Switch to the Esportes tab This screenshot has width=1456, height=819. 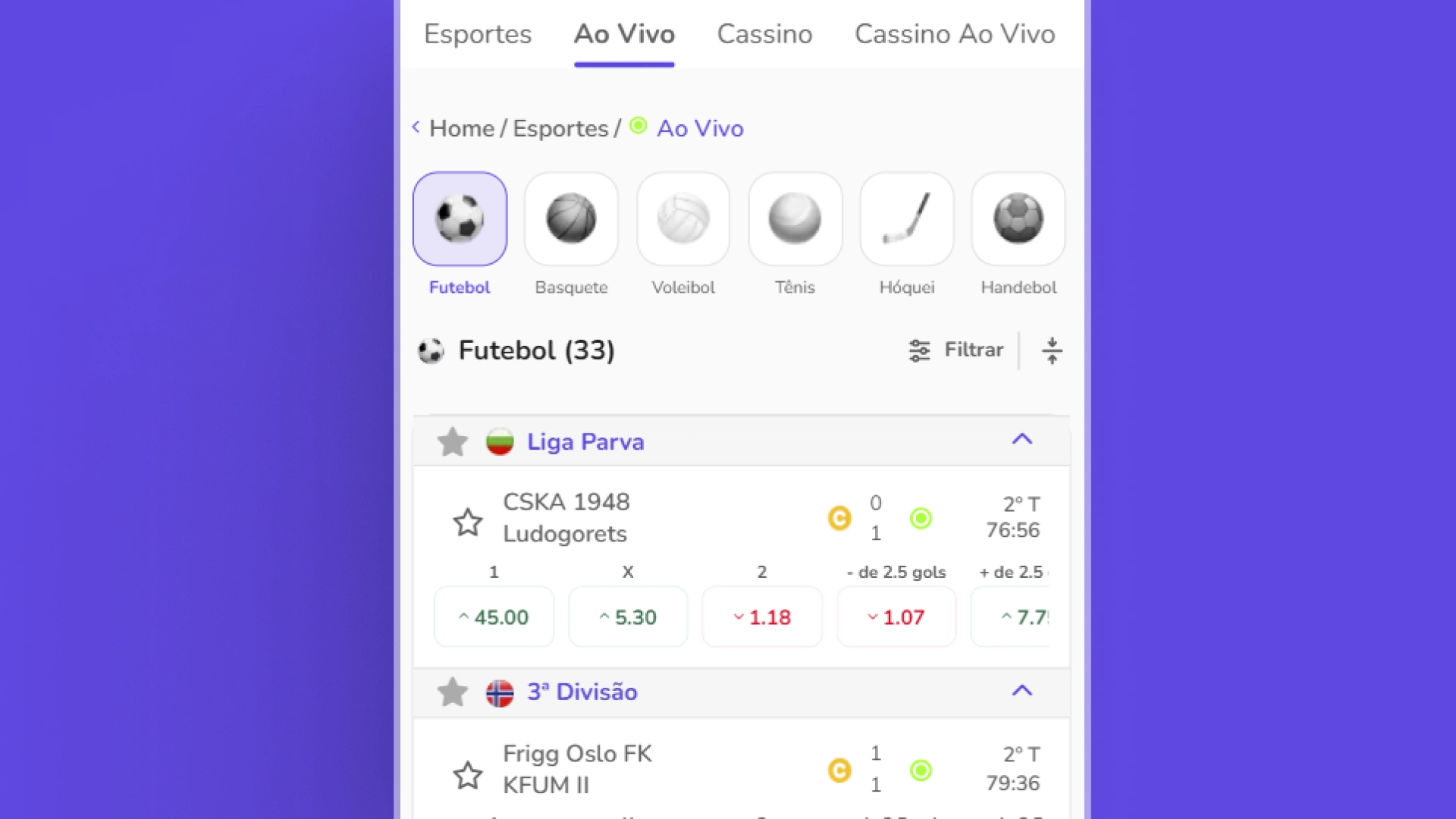pyautogui.click(x=477, y=34)
